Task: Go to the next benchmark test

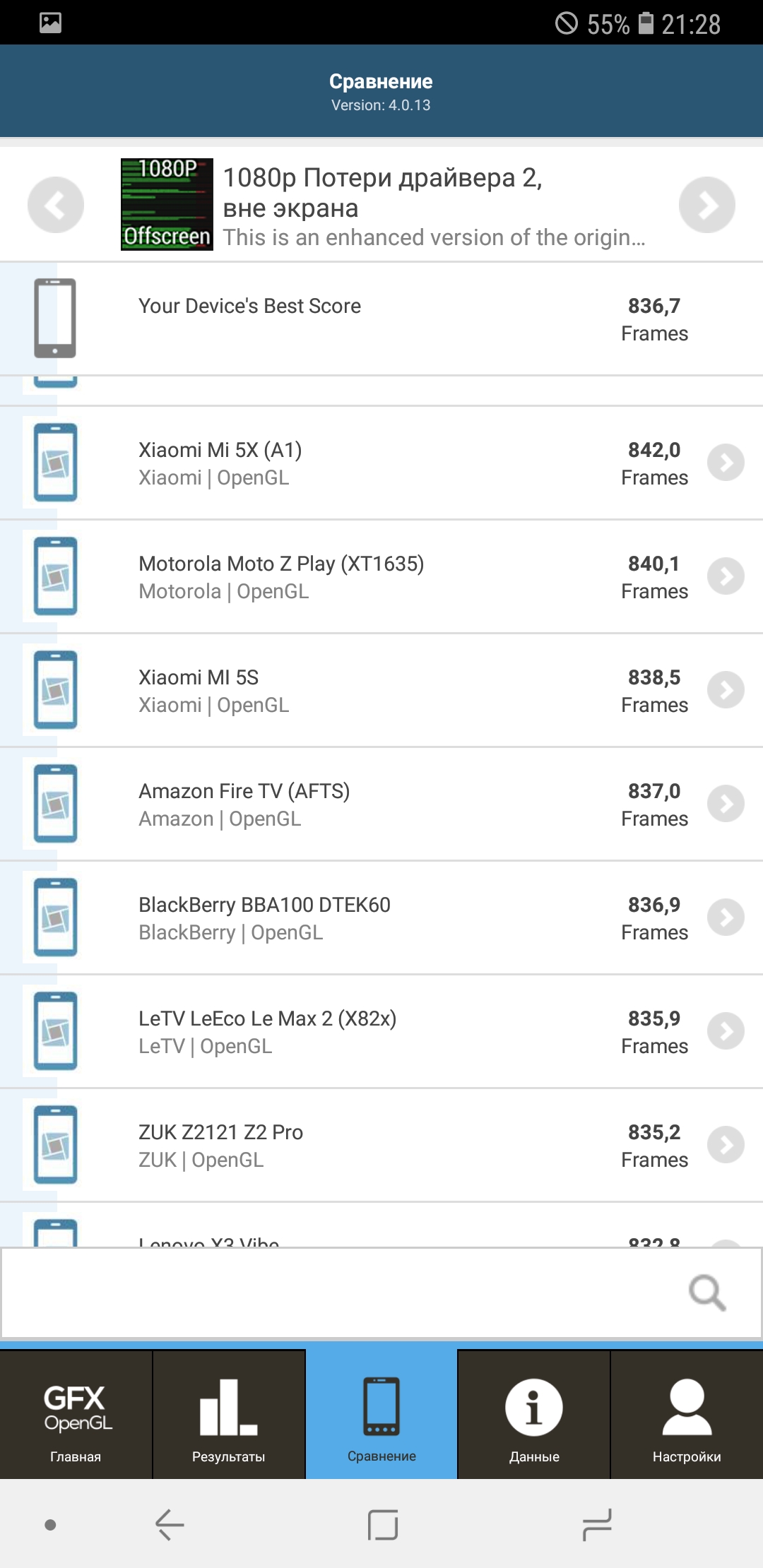Action: [x=706, y=205]
